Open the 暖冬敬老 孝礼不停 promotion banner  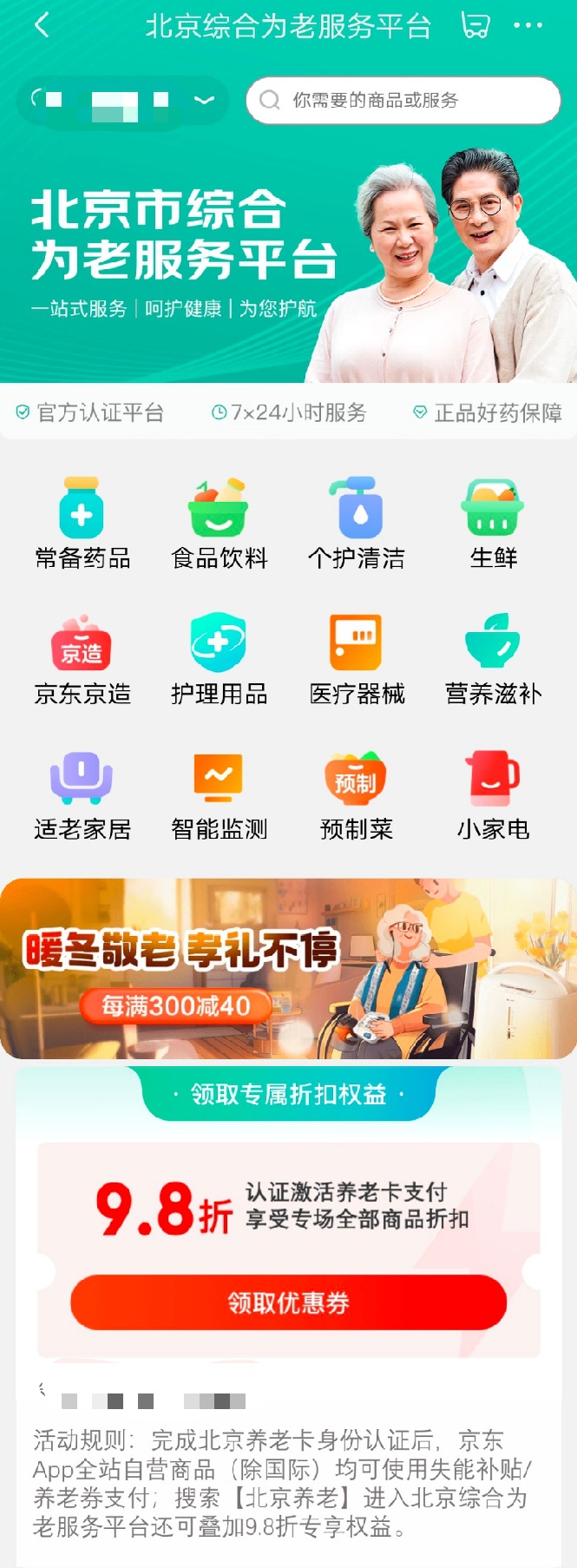288,968
